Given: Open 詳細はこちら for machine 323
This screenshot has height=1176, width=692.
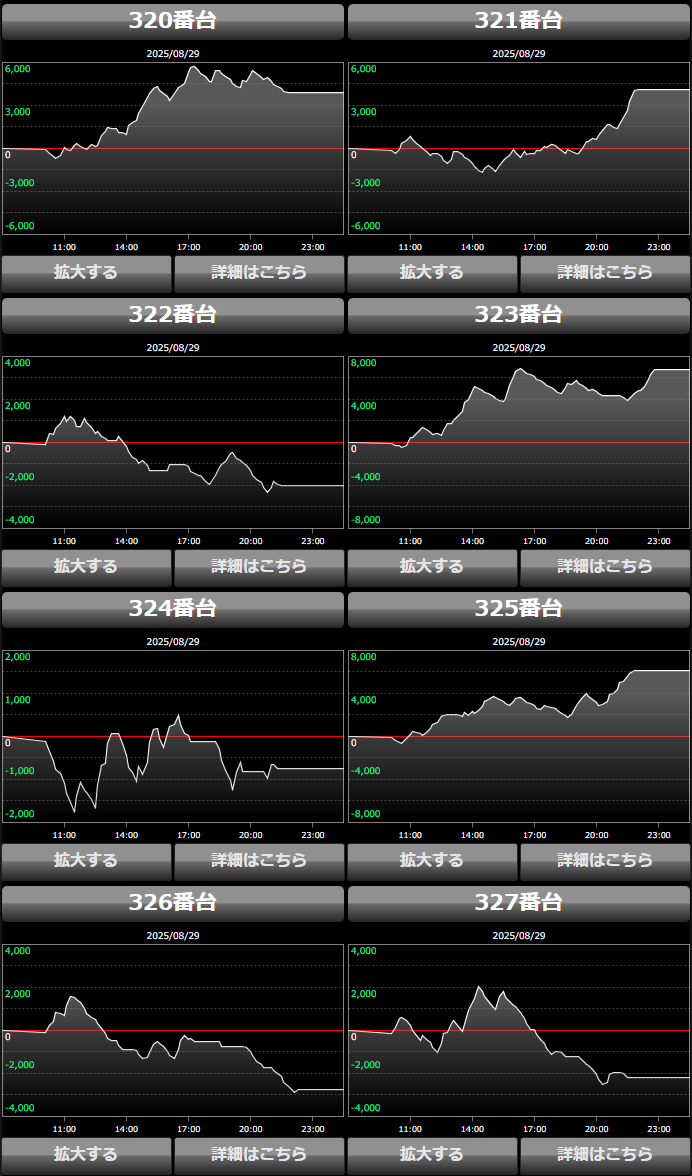Looking at the screenshot, I should (x=606, y=568).
